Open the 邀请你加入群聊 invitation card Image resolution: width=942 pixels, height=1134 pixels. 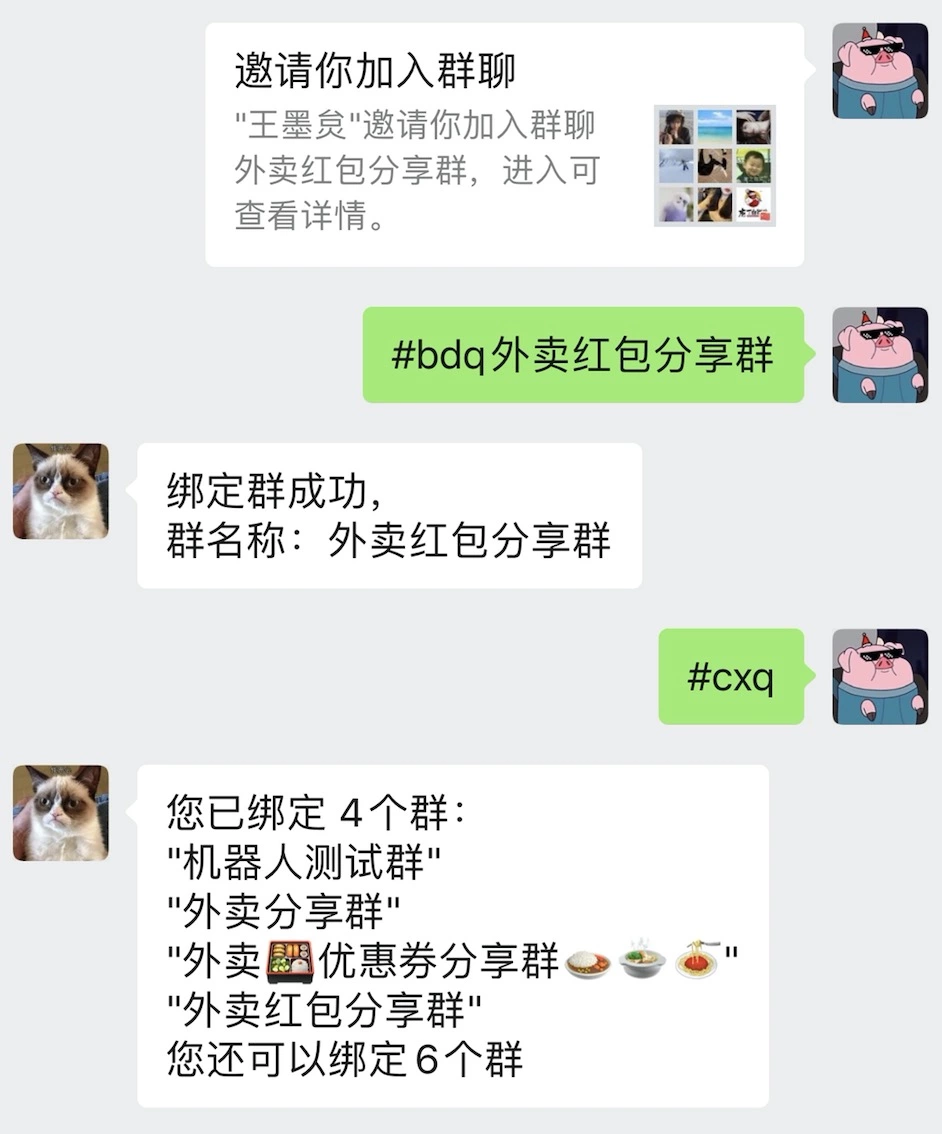coord(504,145)
